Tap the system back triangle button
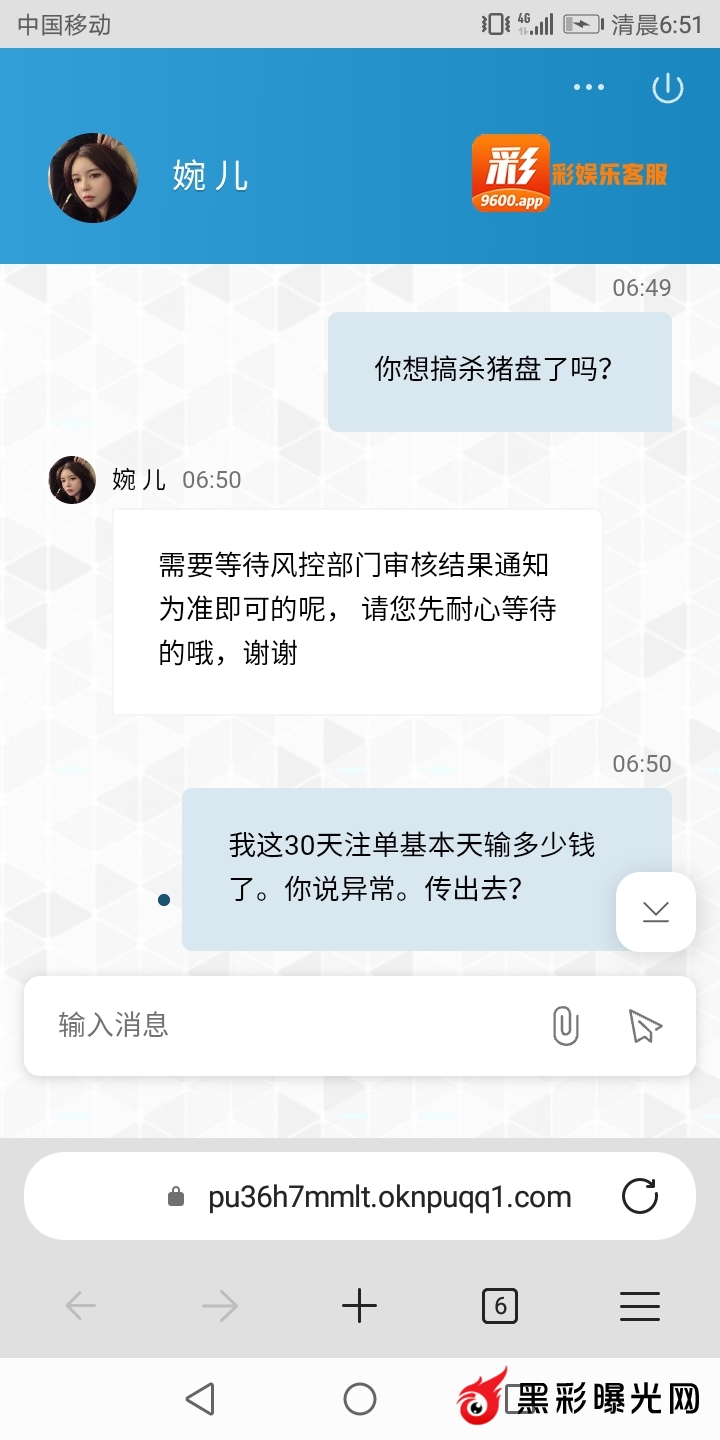The width and height of the screenshot is (720, 1440). click(201, 1399)
